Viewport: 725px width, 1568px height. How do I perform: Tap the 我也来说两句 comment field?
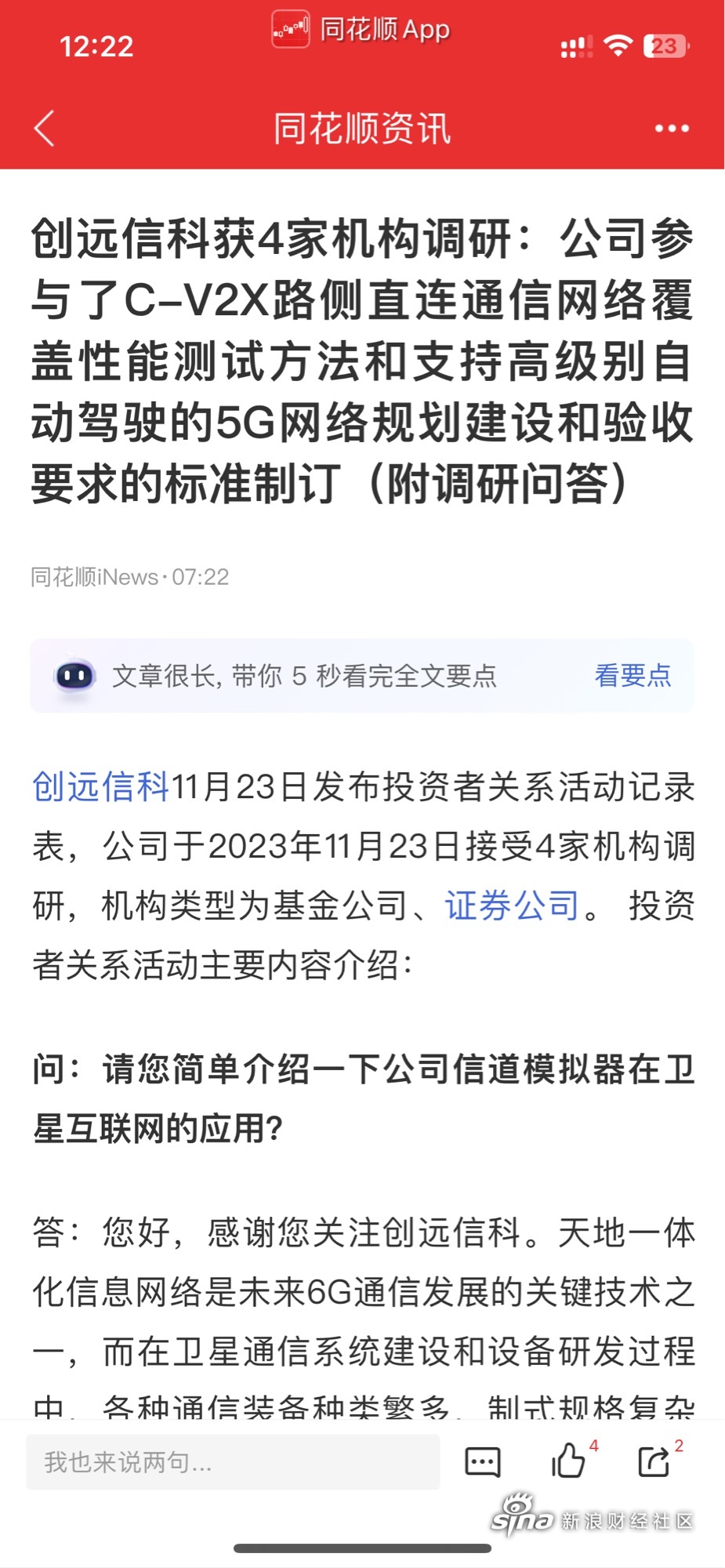(233, 1462)
